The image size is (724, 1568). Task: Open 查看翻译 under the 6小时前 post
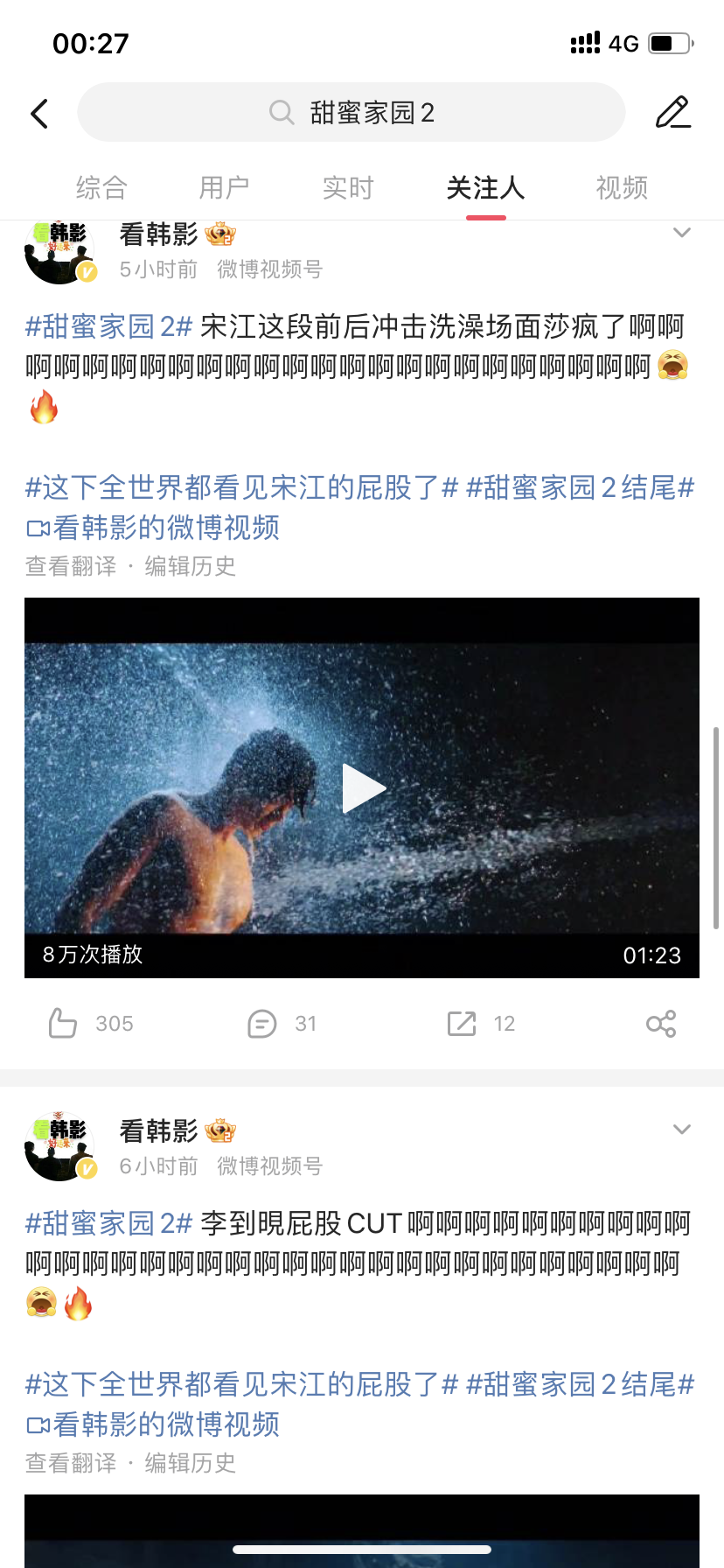coord(71,1463)
